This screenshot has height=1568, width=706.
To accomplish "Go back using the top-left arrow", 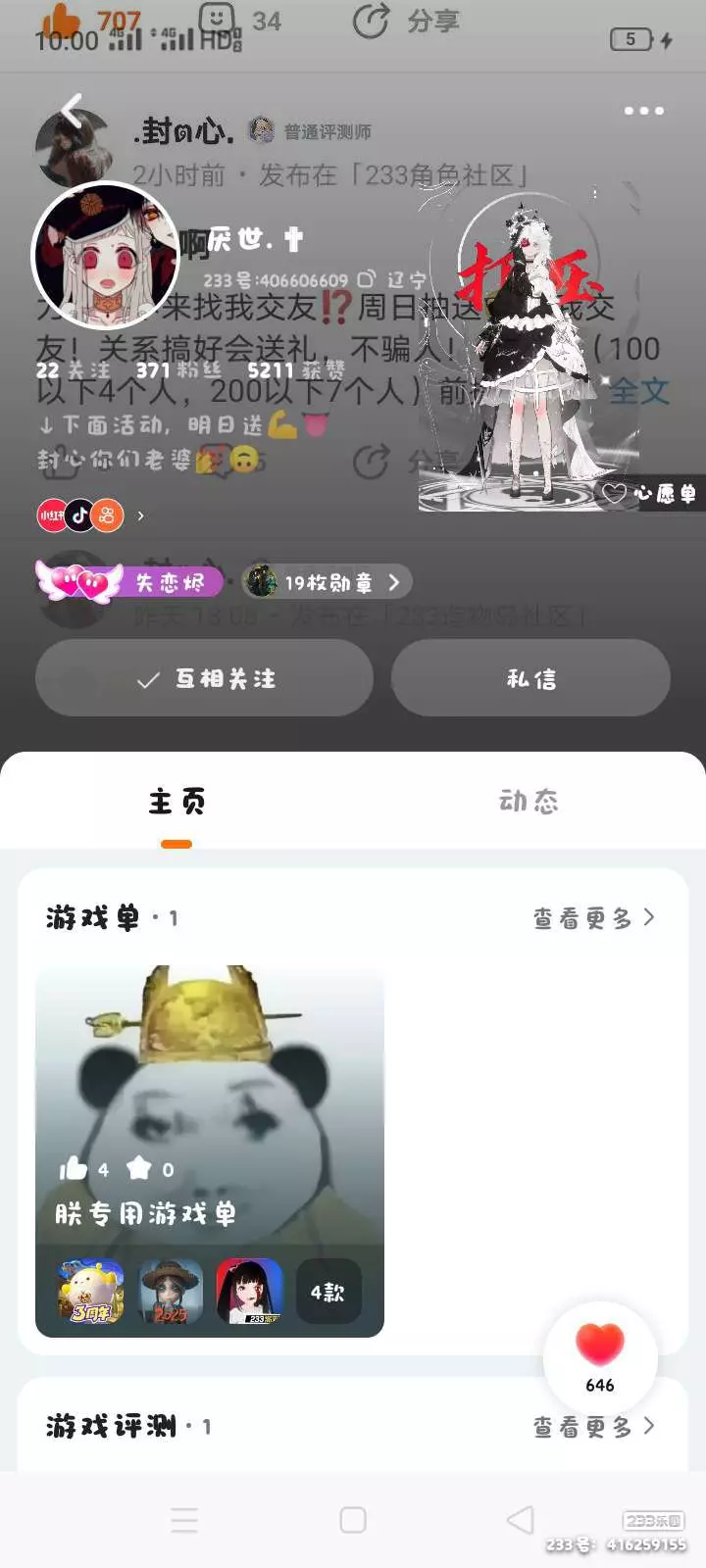I will coord(73,111).
